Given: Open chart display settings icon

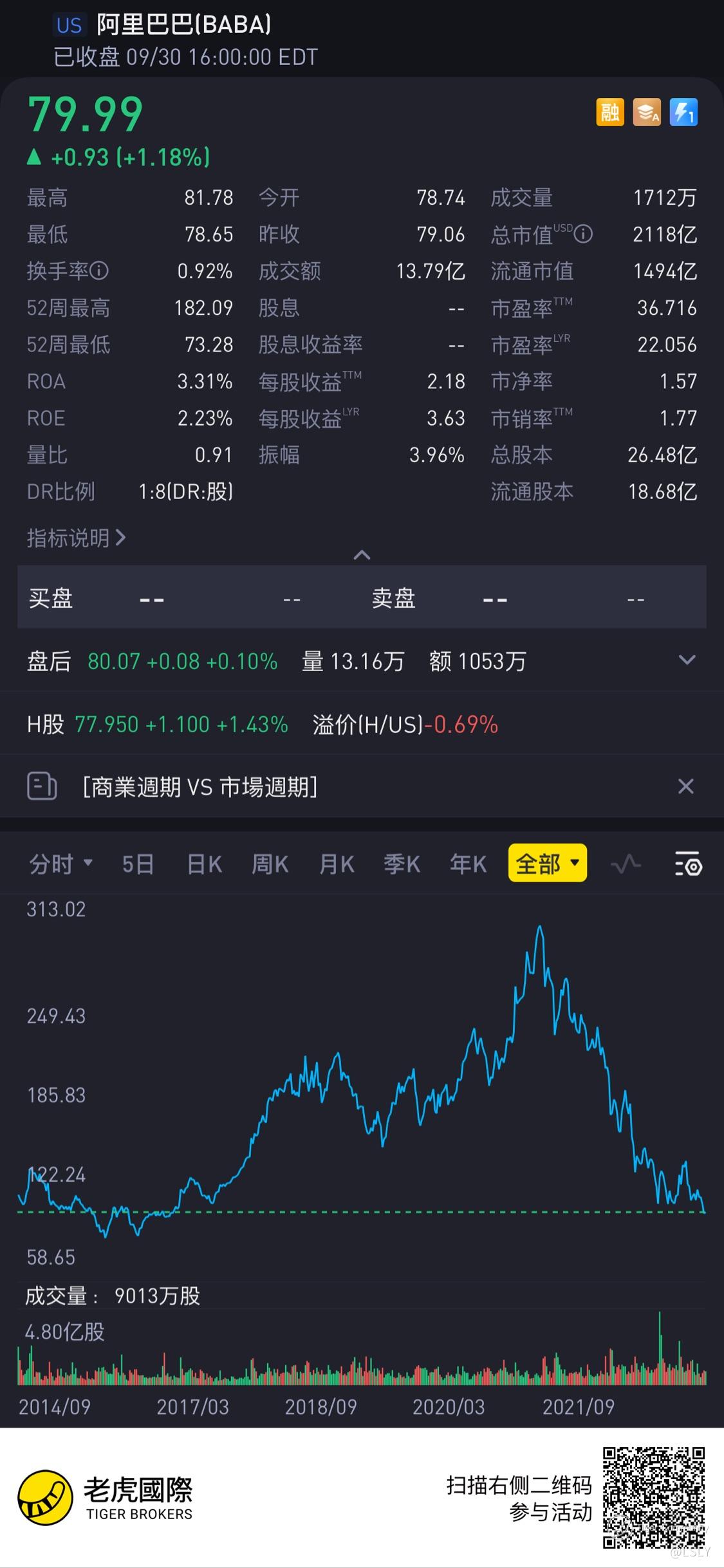Looking at the screenshot, I should (688, 864).
